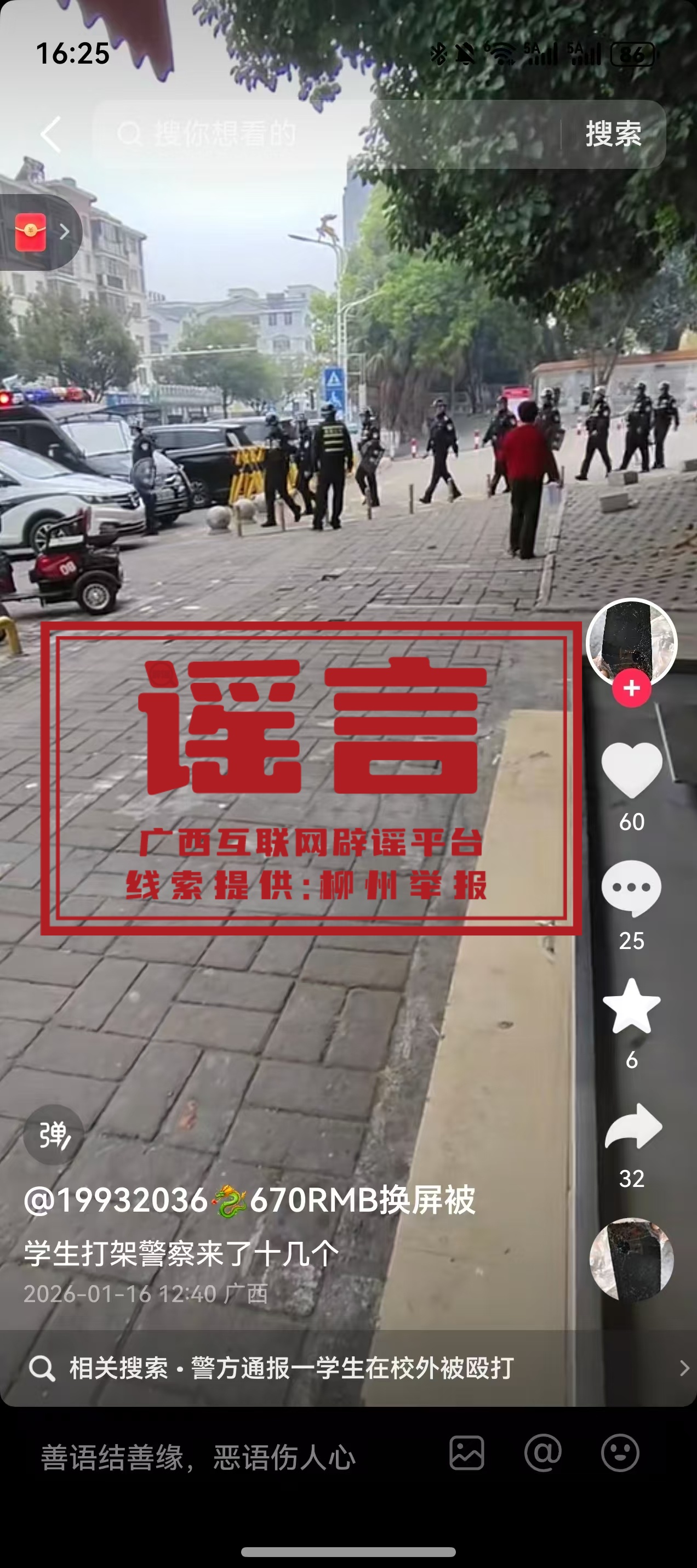The height and width of the screenshot is (1568, 697).
Task: Go back using the top-left arrow
Action: 51,134
